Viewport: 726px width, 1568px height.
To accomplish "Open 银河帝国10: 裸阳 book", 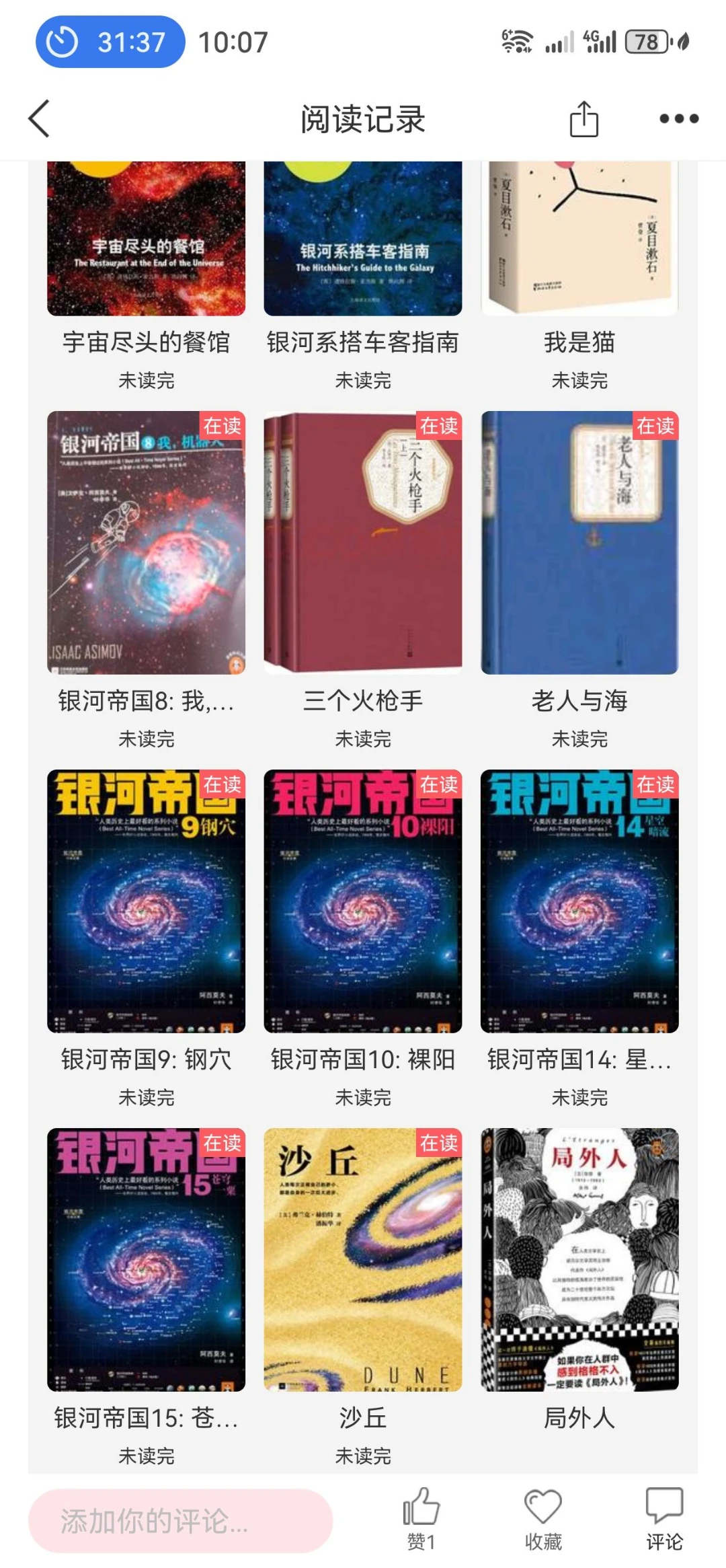I will point(362,901).
